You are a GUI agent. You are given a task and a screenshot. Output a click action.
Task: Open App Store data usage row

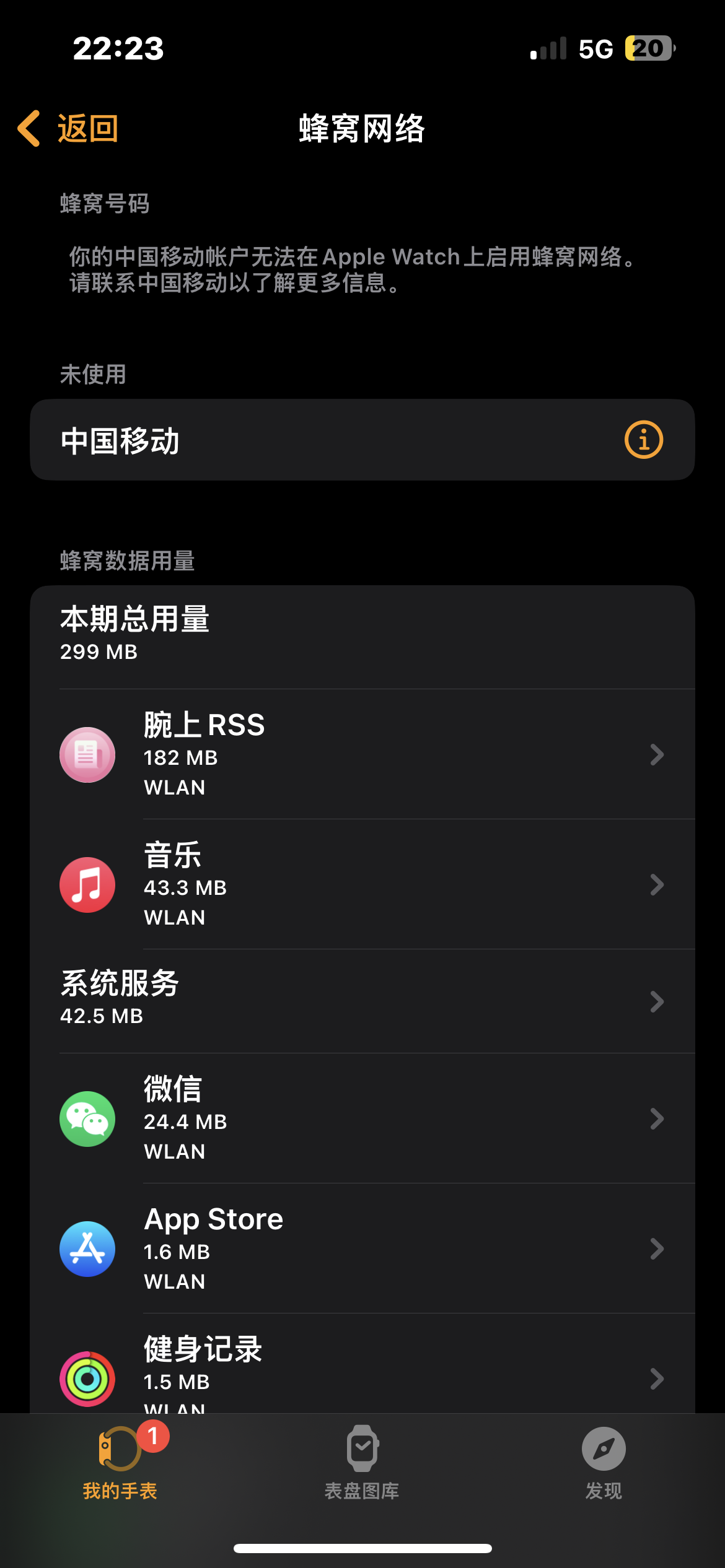pos(362,1248)
